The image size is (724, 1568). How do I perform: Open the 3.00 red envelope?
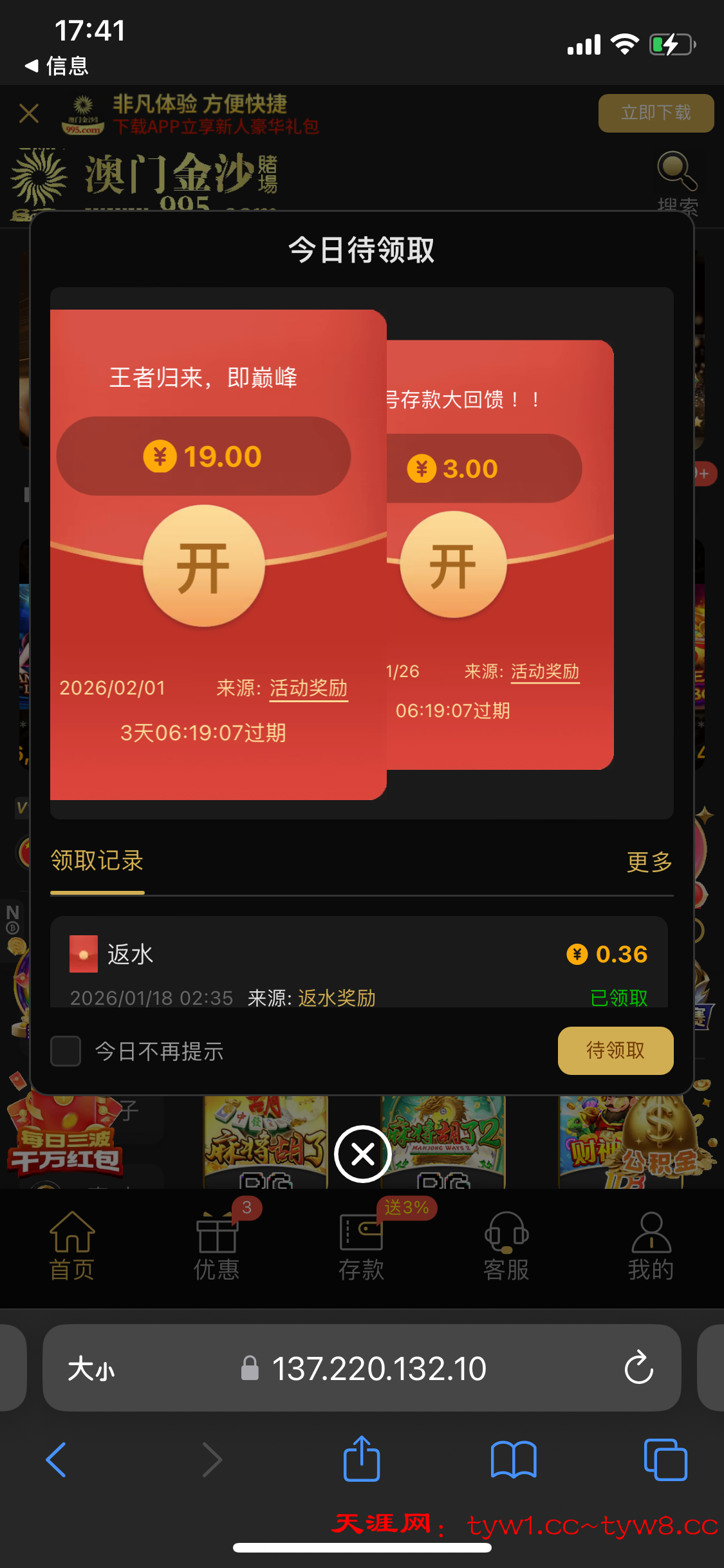pyautogui.click(x=453, y=565)
